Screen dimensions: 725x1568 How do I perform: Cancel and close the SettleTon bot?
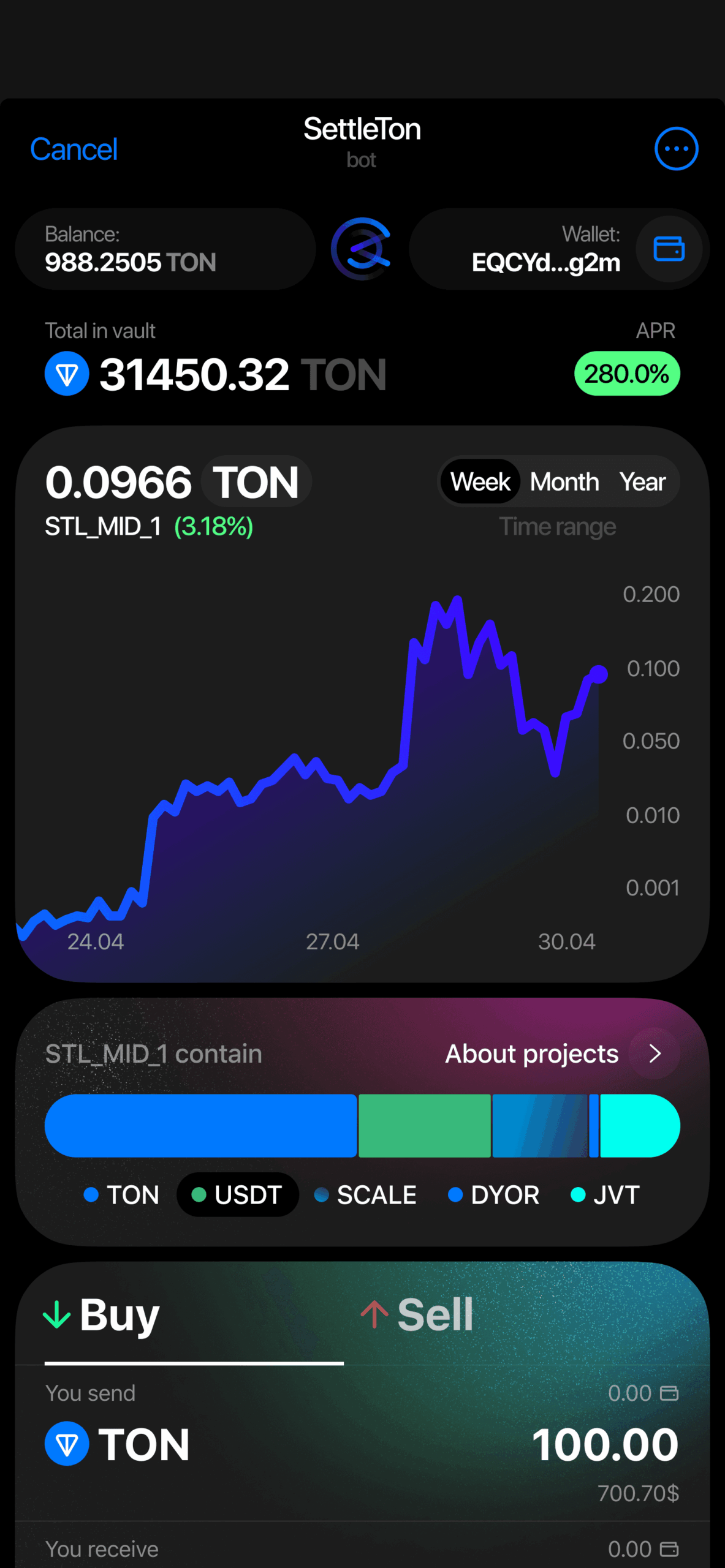[74, 149]
